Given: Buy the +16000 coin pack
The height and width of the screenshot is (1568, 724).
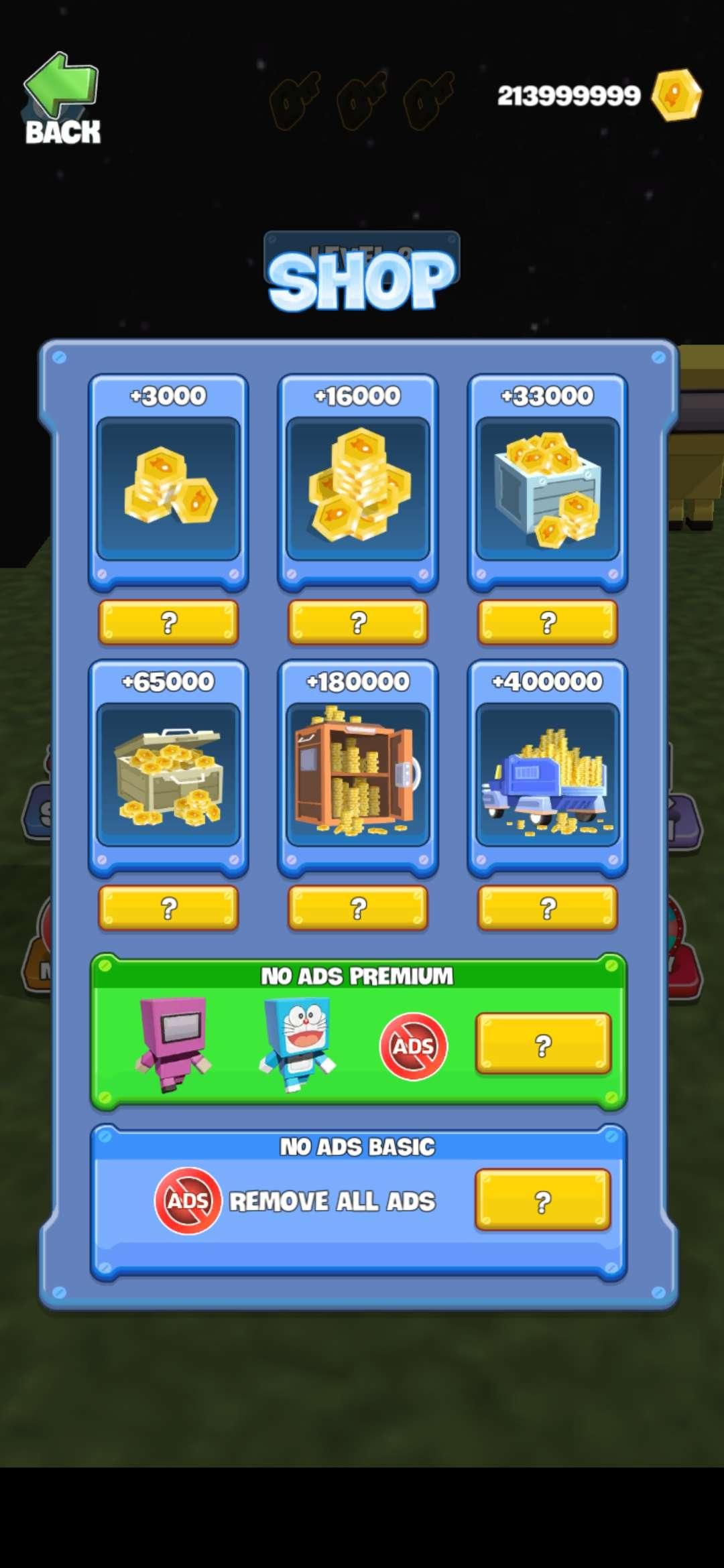Looking at the screenshot, I should (x=358, y=623).
